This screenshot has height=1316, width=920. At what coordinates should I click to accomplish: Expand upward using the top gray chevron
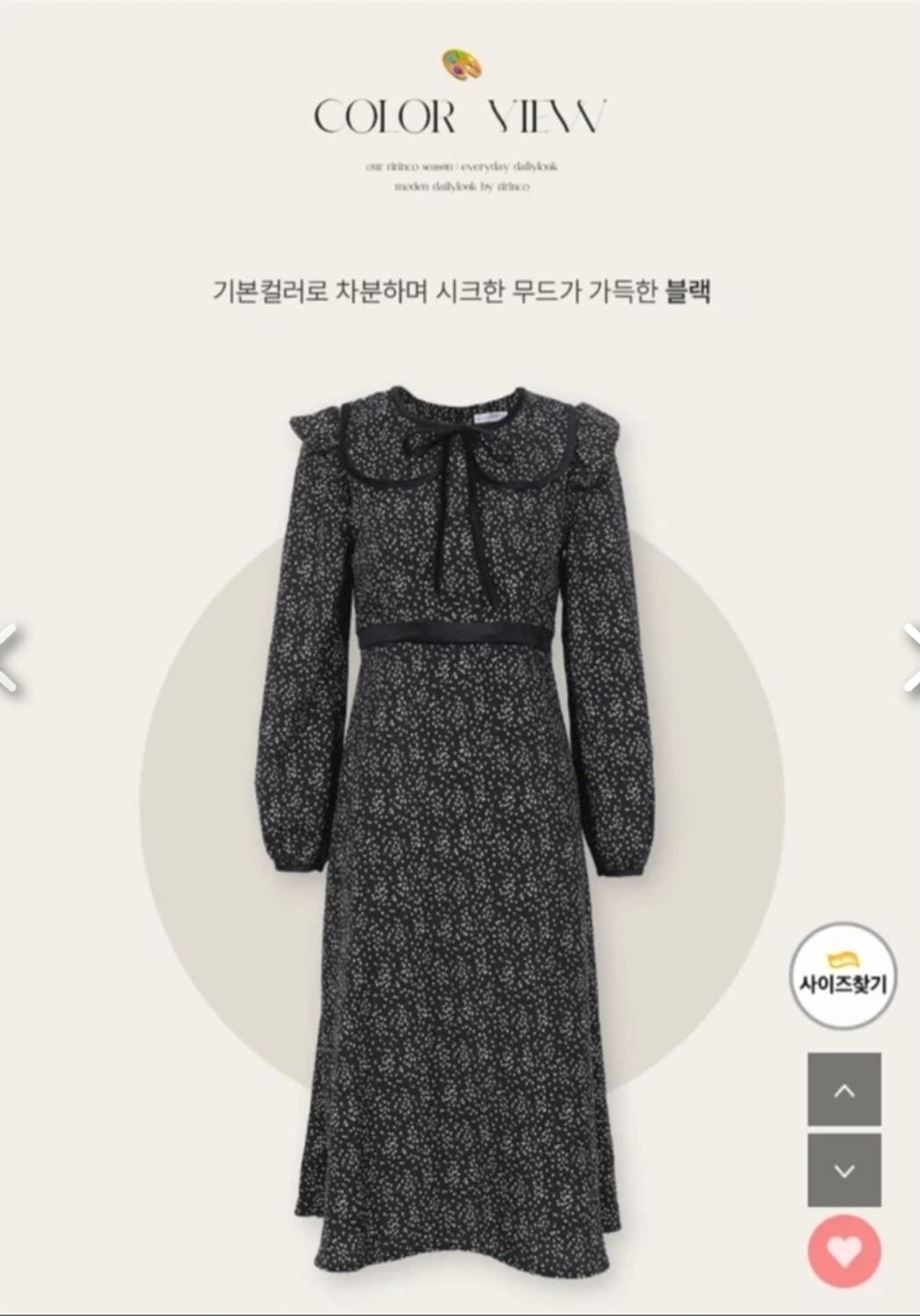pos(845,1091)
